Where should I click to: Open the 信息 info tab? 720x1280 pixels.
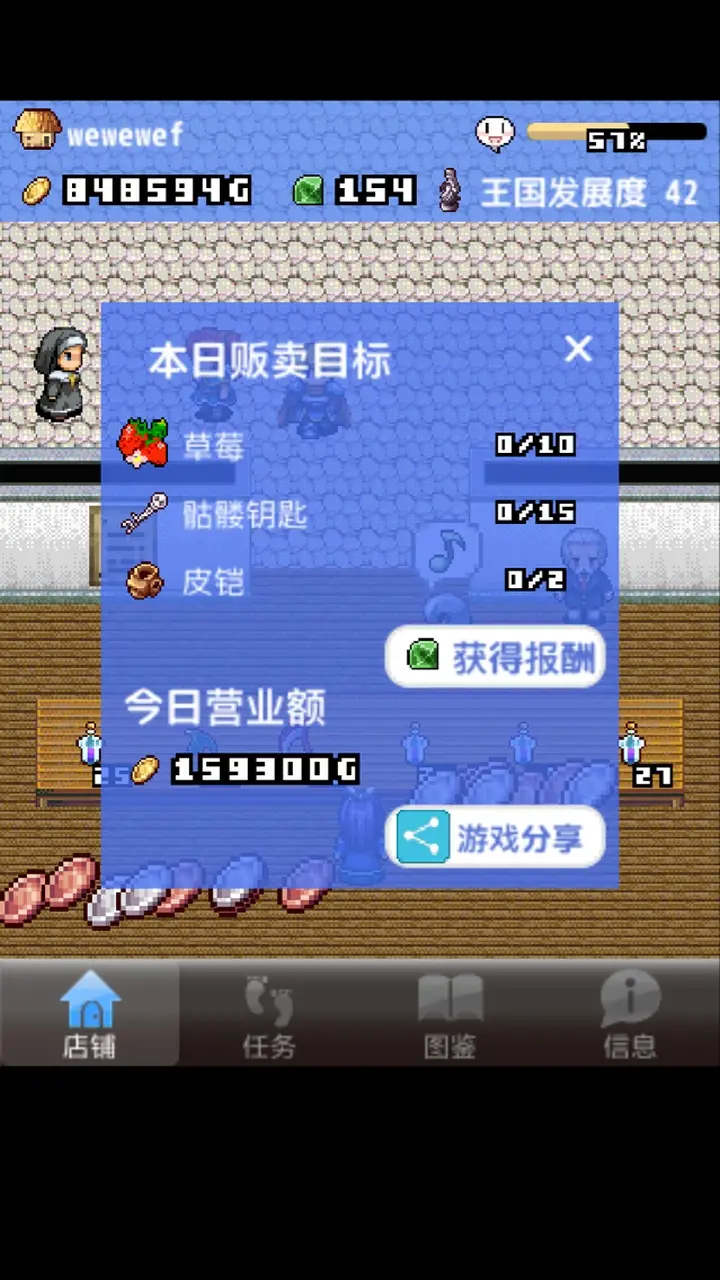point(629,1013)
